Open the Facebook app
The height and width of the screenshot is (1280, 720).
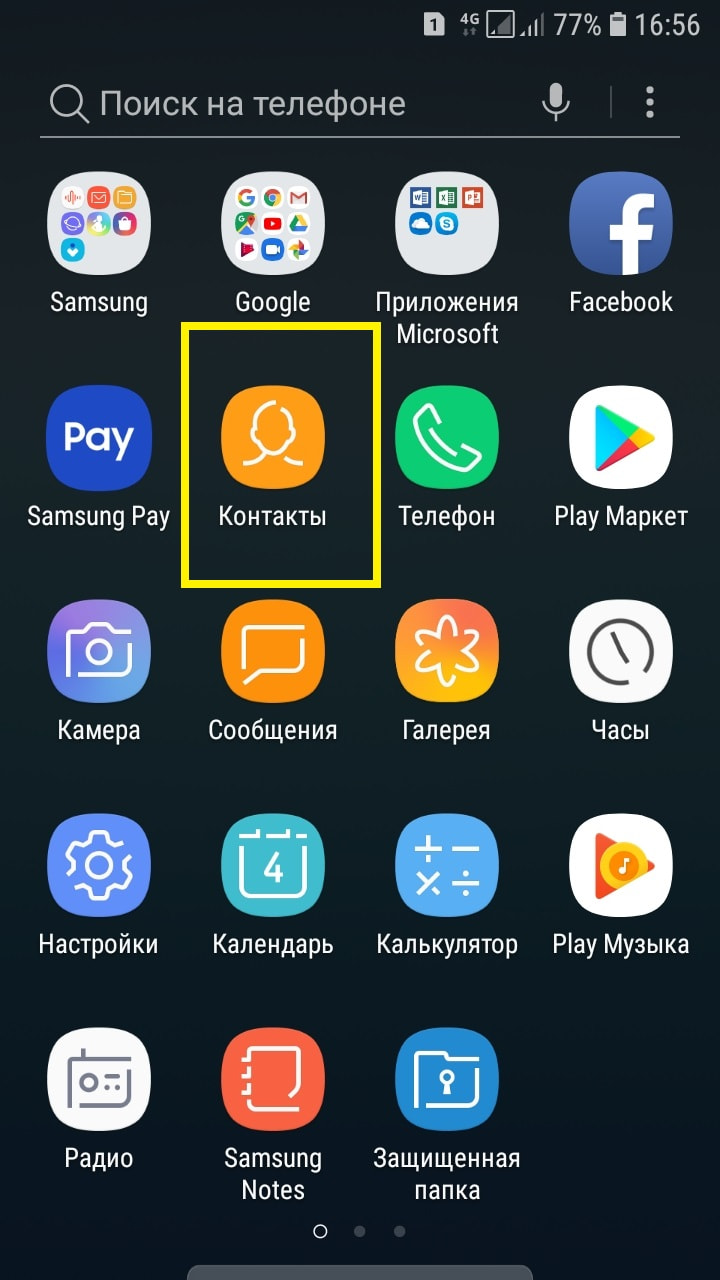pyautogui.click(x=620, y=223)
